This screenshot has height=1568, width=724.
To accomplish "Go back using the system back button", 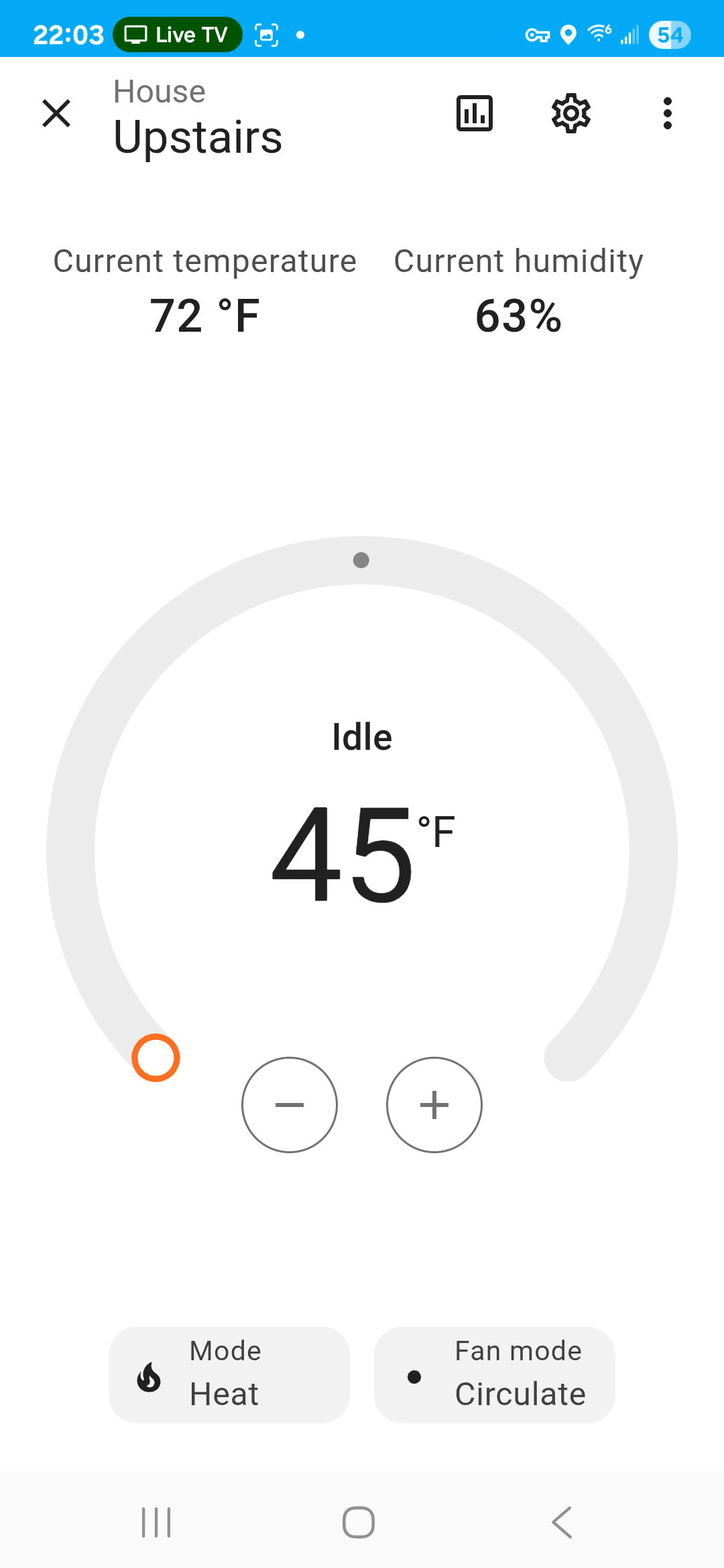I will 562,1522.
